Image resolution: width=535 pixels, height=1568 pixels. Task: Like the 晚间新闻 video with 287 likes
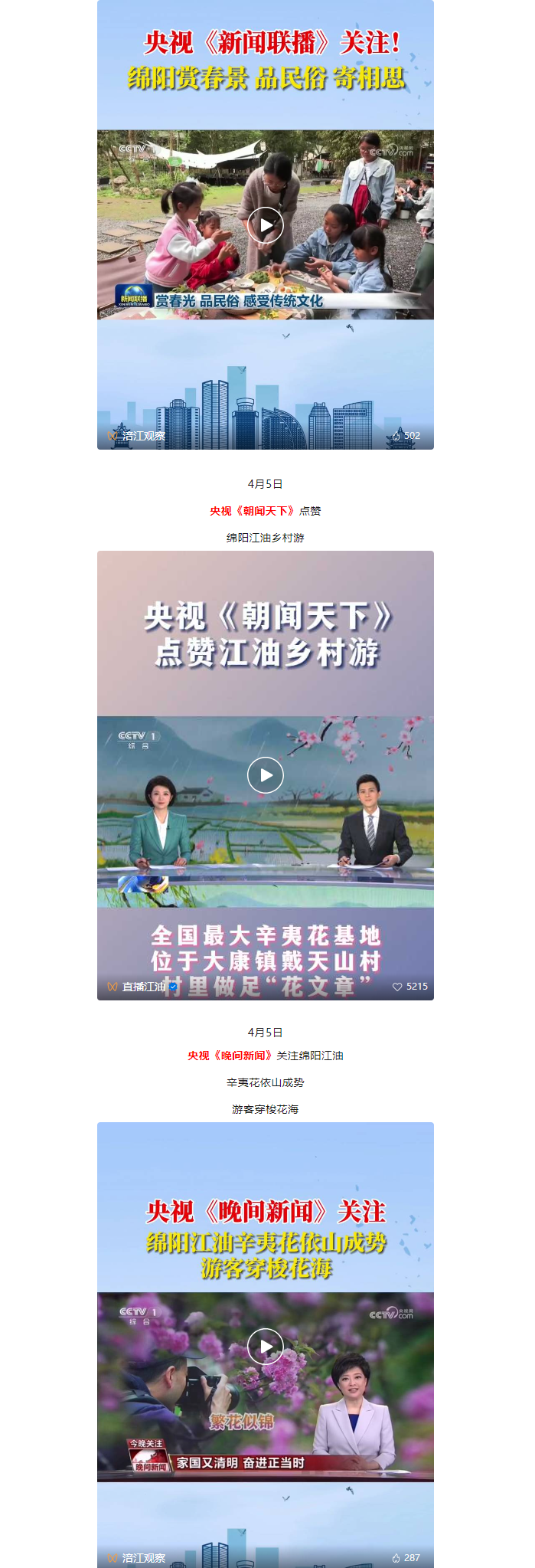(396, 1557)
